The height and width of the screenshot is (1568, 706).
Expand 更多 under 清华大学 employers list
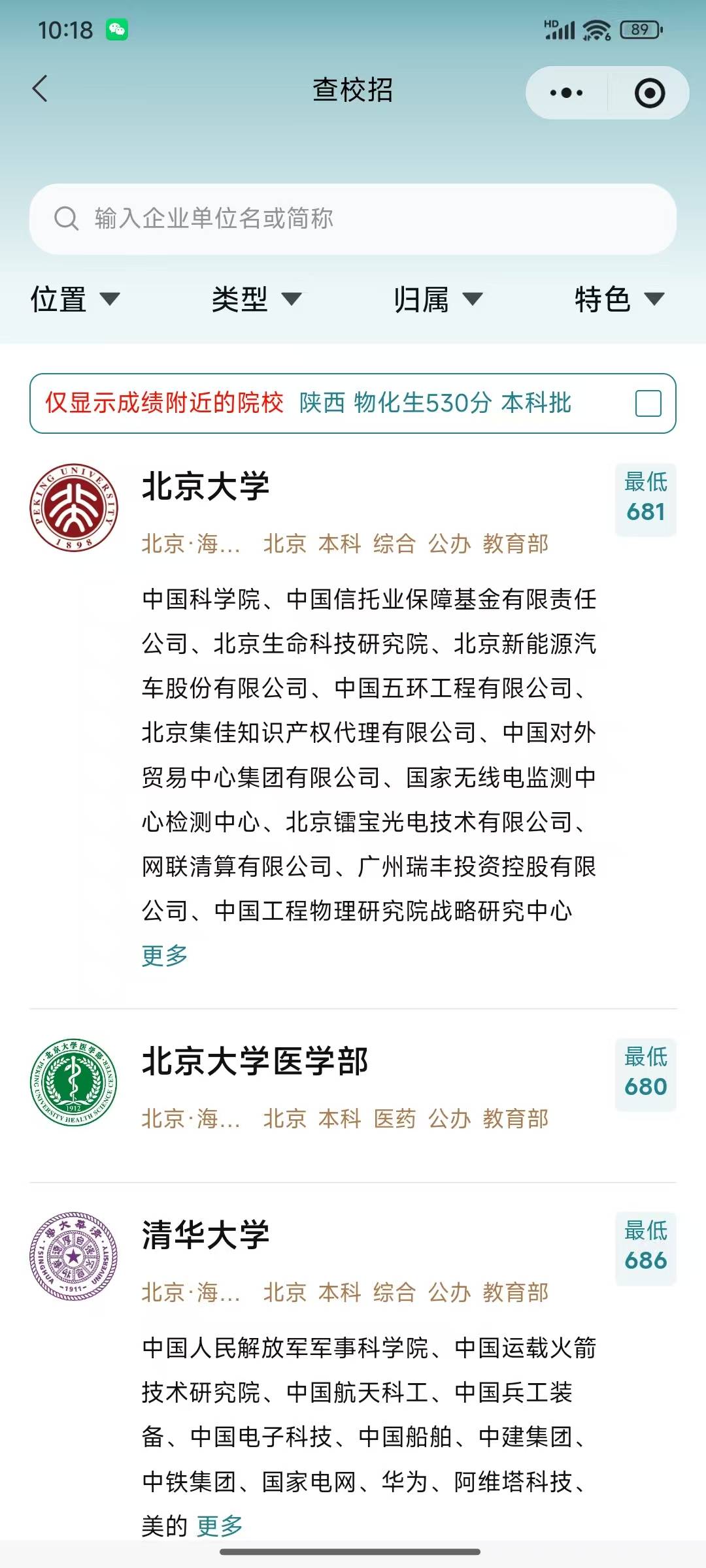tap(220, 1526)
